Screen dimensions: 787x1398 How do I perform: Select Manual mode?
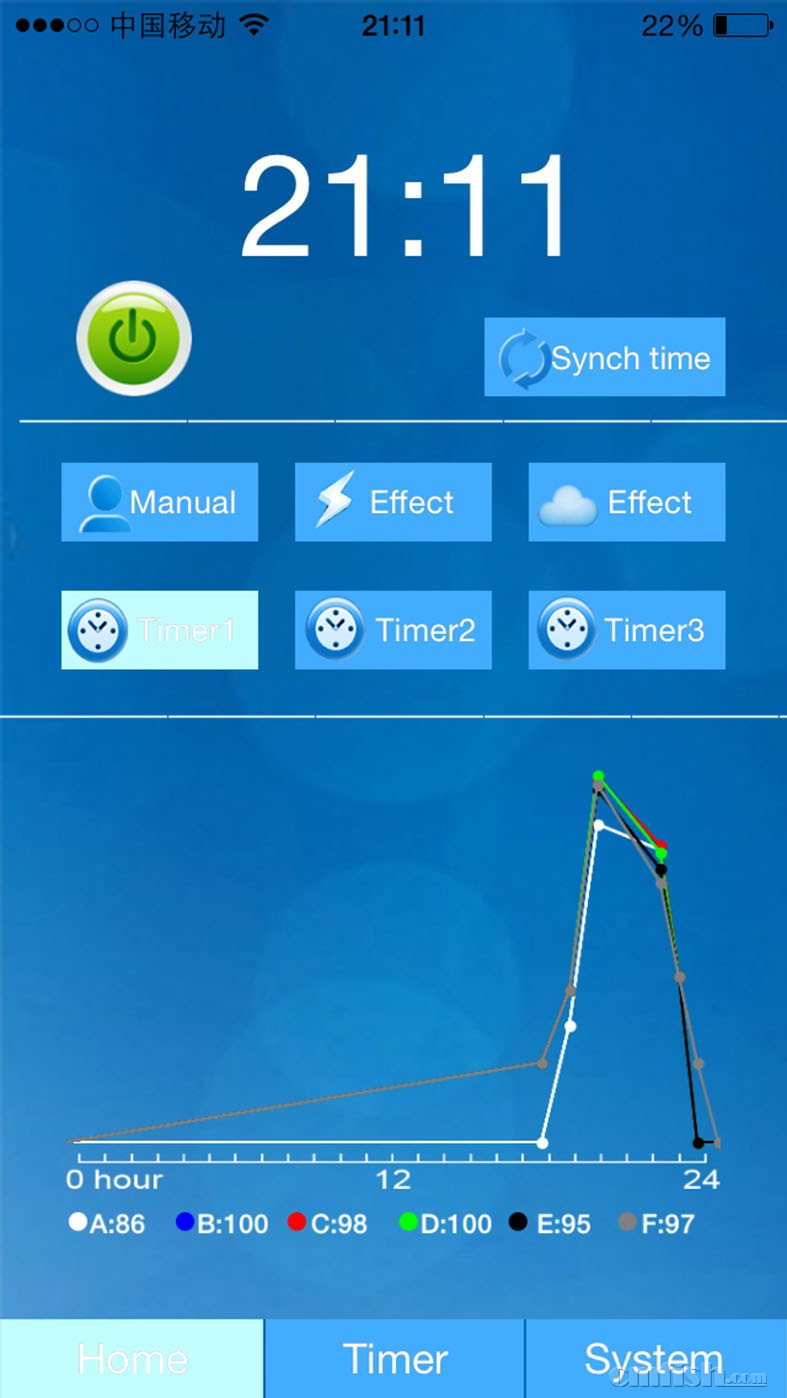[x=160, y=502]
